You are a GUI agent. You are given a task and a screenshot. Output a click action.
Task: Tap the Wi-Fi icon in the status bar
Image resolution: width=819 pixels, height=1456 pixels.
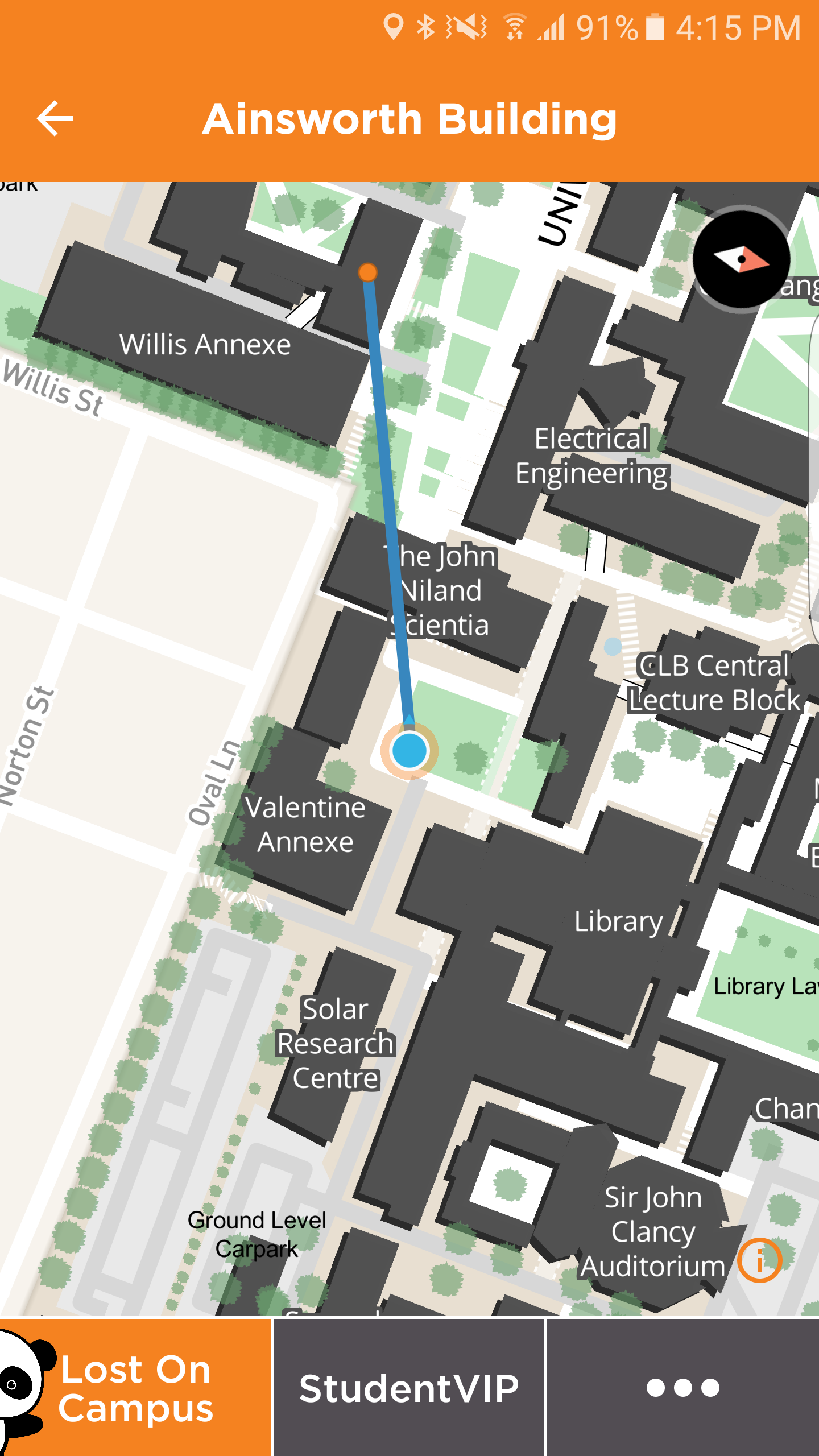click(515, 27)
